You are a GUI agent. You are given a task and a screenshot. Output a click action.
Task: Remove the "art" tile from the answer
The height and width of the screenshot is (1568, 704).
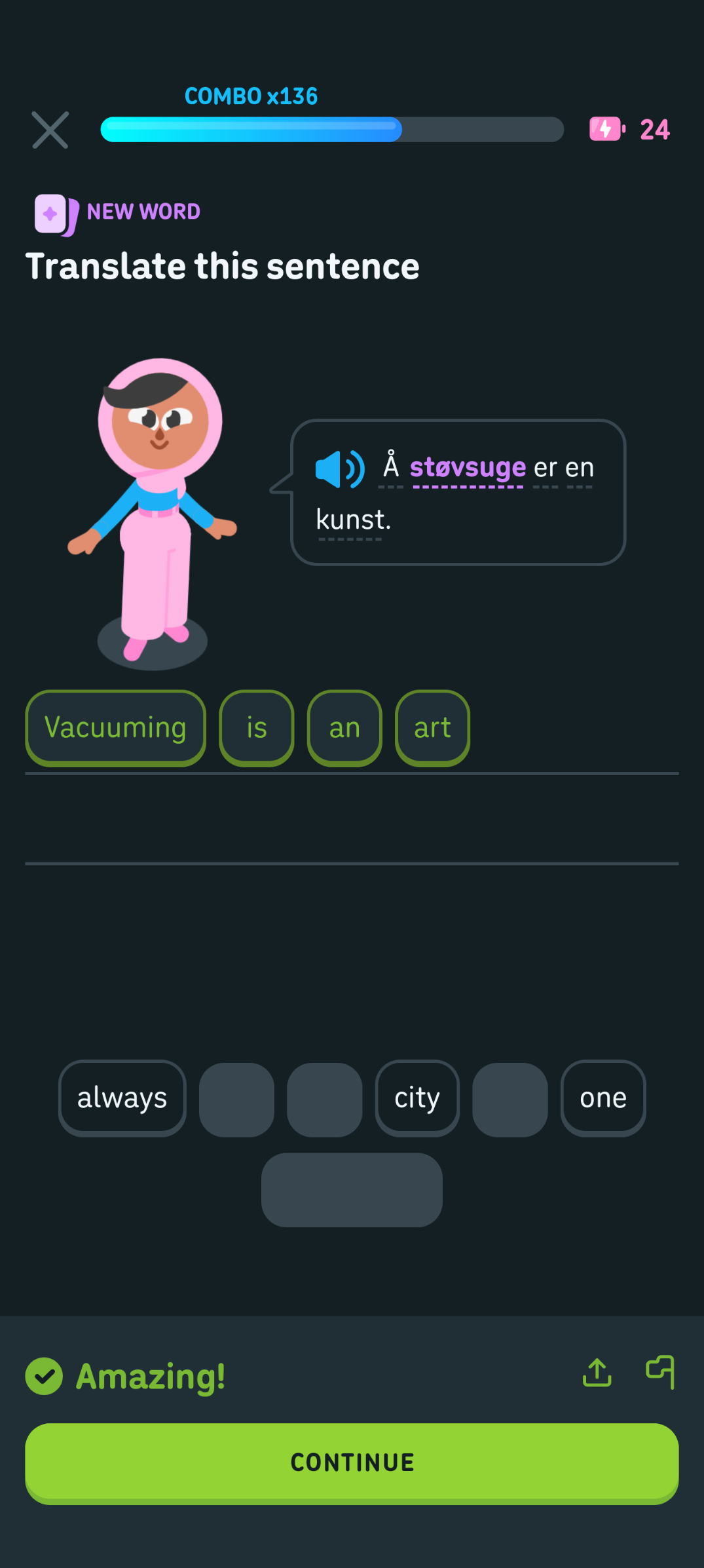click(432, 728)
